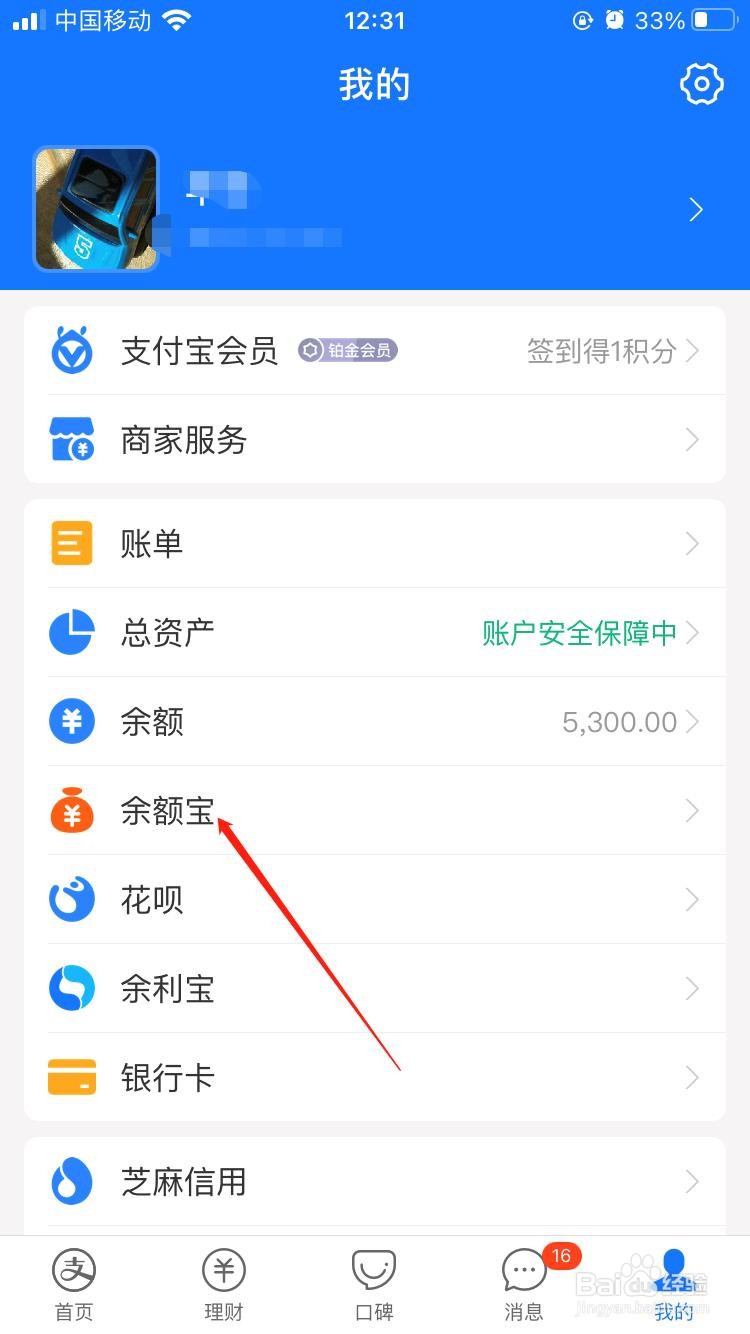Open the 支付宝会员 badge icon
This screenshot has height=1334, width=750.
tap(70, 351)
